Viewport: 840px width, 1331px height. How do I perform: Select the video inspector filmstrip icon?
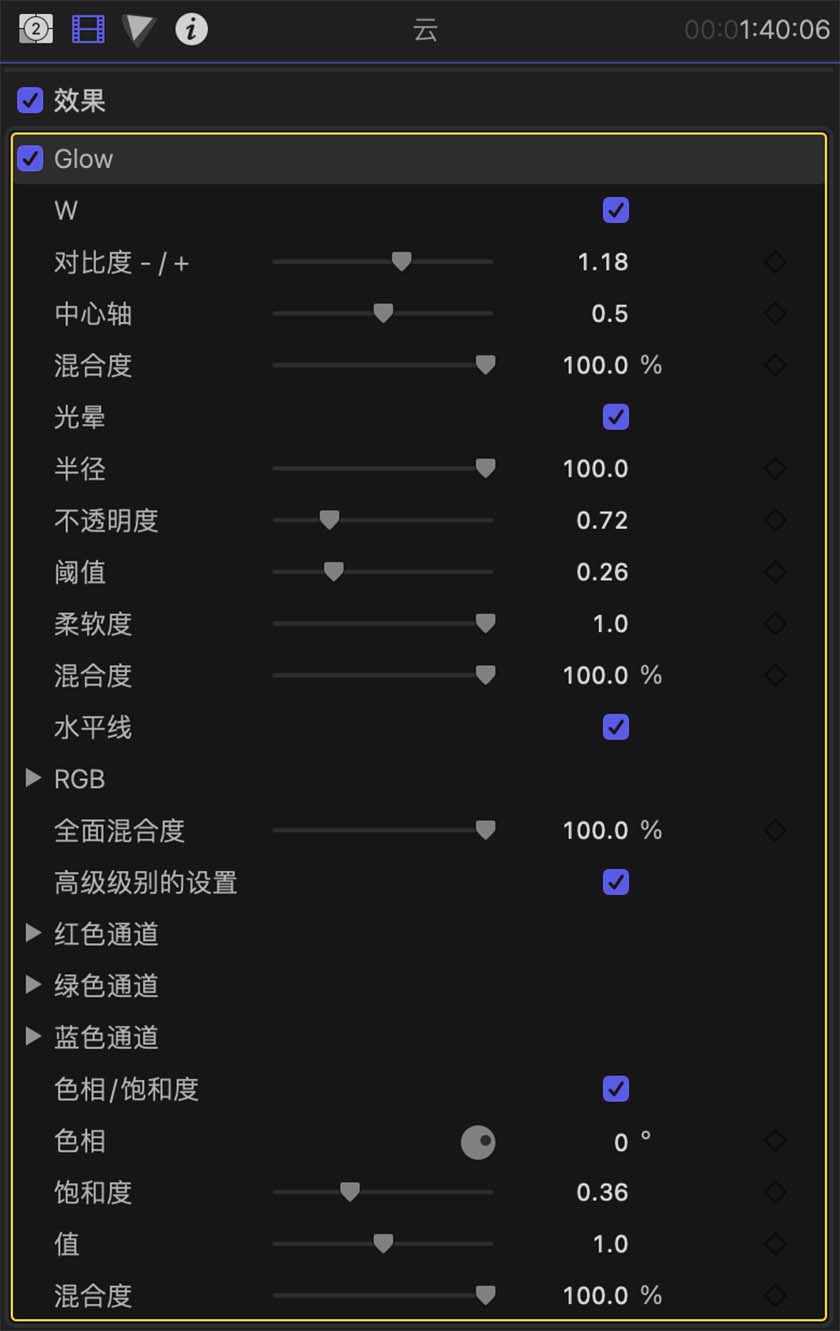tap(88, 30)
